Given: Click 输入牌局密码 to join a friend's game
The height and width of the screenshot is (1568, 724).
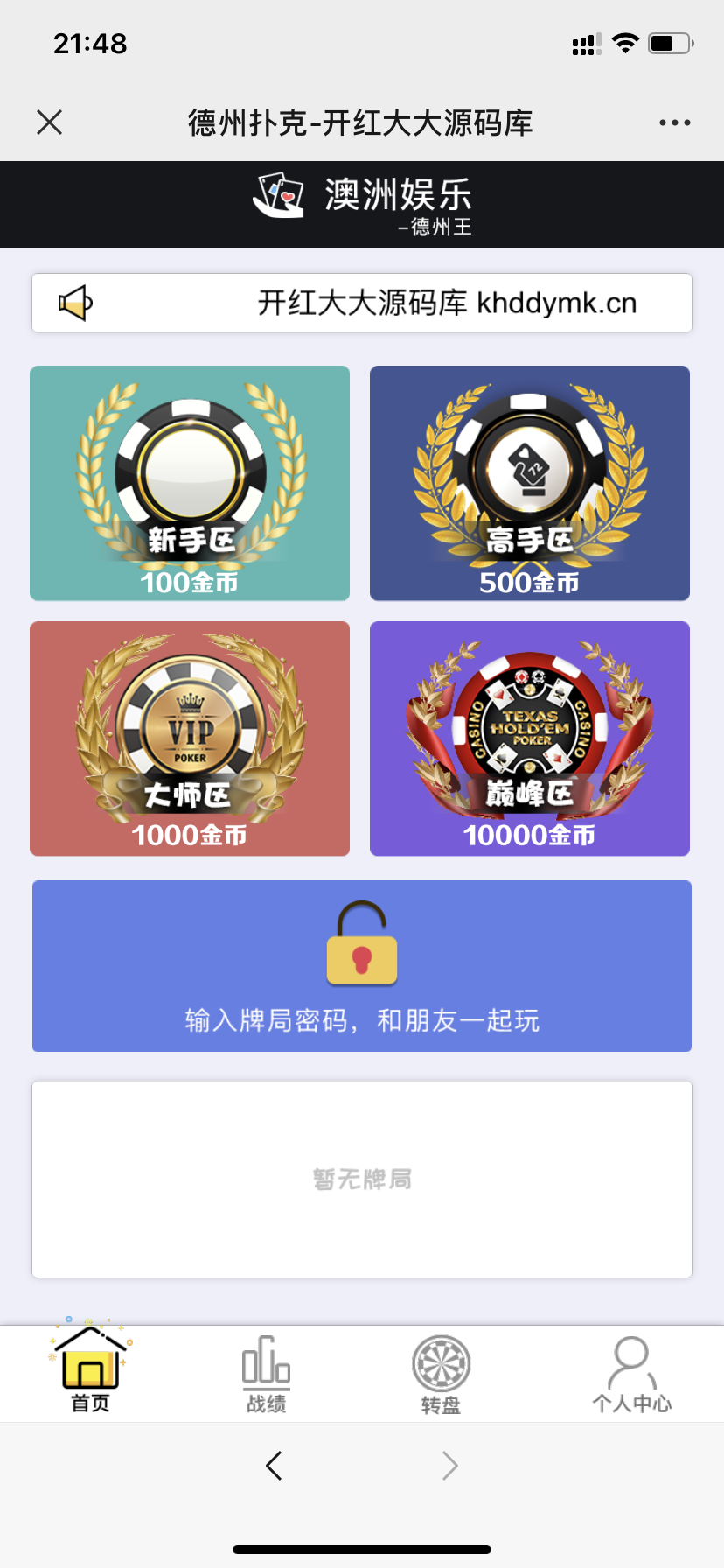Looking at the screenshot, I should (x=361, y=1018).
